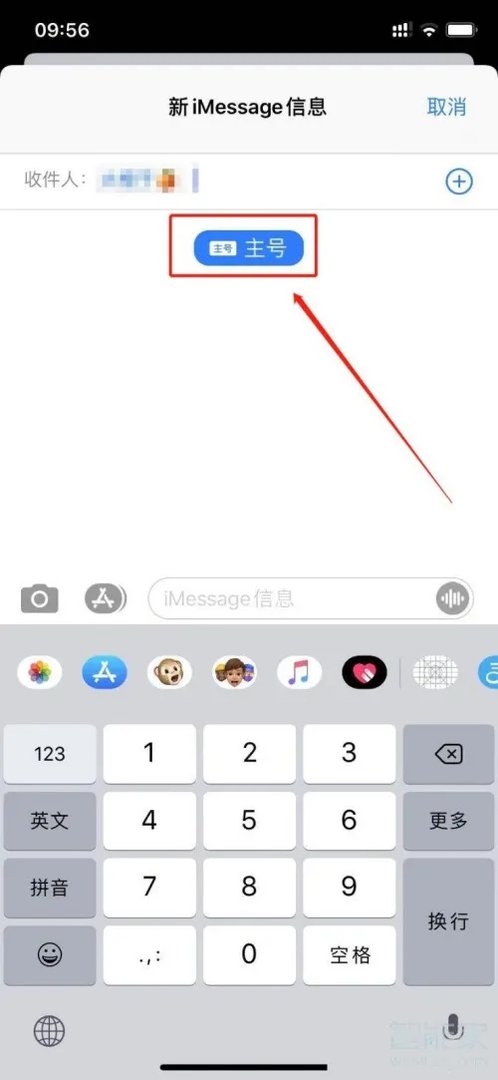
Task: Tap 取消 to cancel the new message
Action: [446, 107]
